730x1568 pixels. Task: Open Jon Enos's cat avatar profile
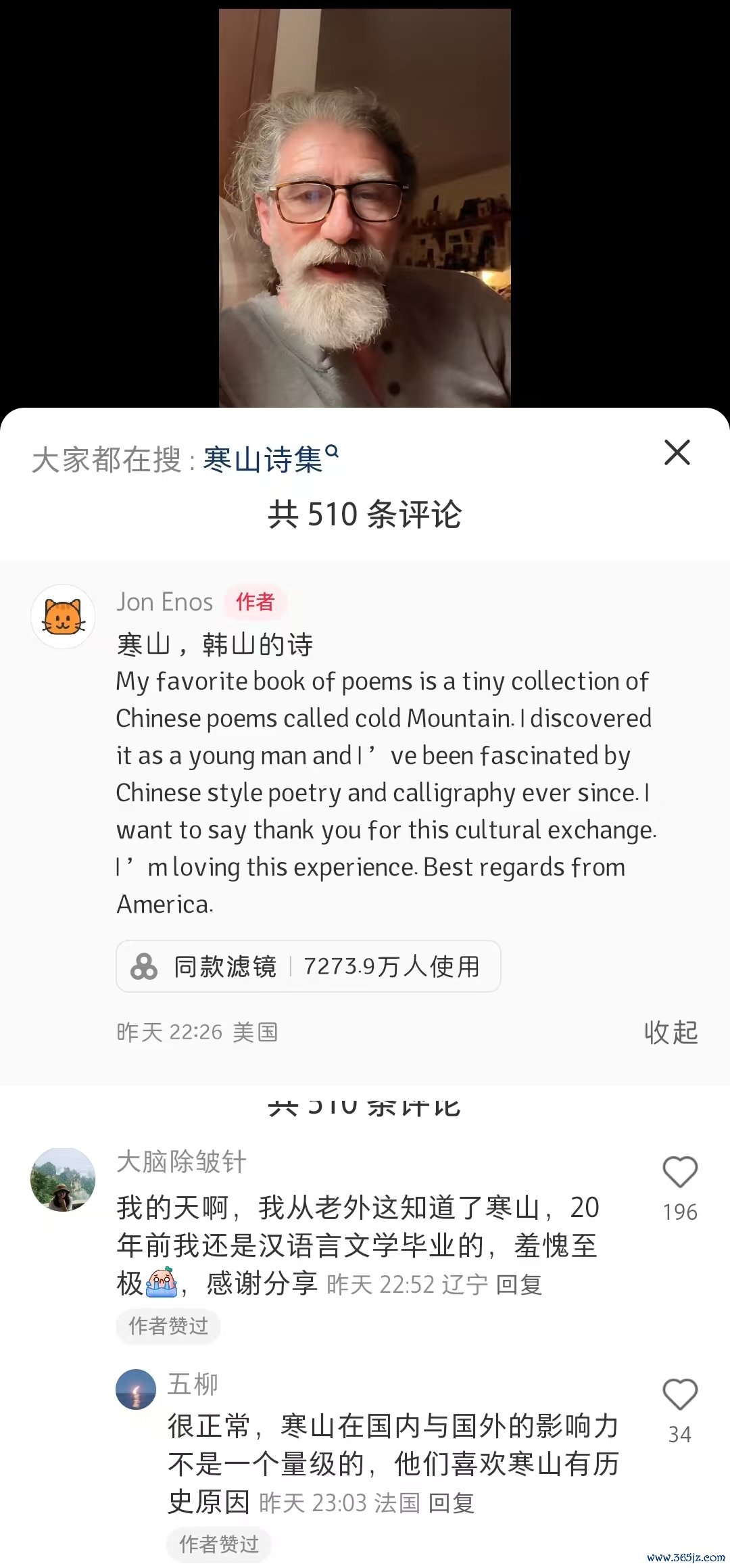point(63,617)
